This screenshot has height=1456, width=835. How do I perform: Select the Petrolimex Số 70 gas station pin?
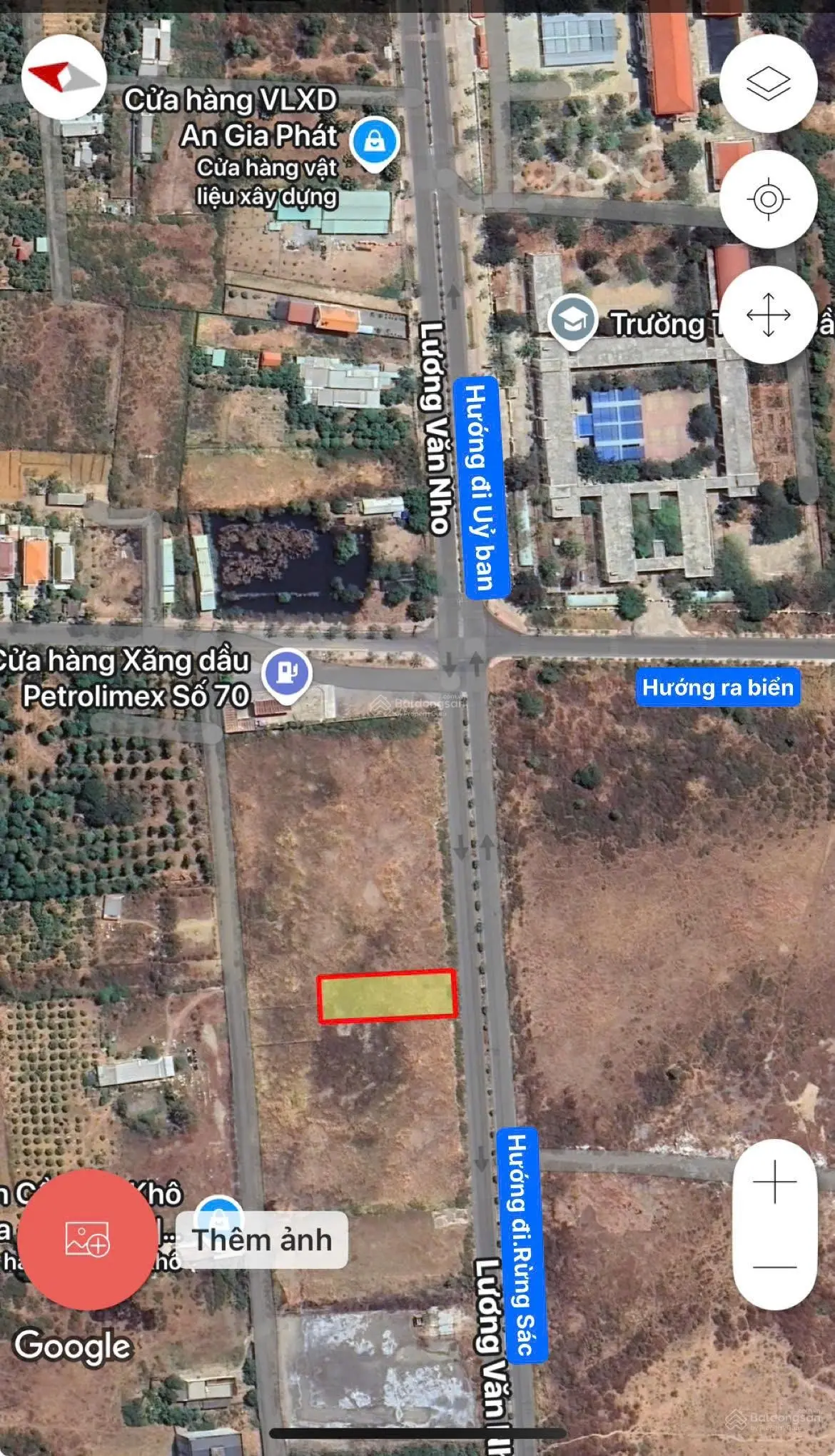286,674
